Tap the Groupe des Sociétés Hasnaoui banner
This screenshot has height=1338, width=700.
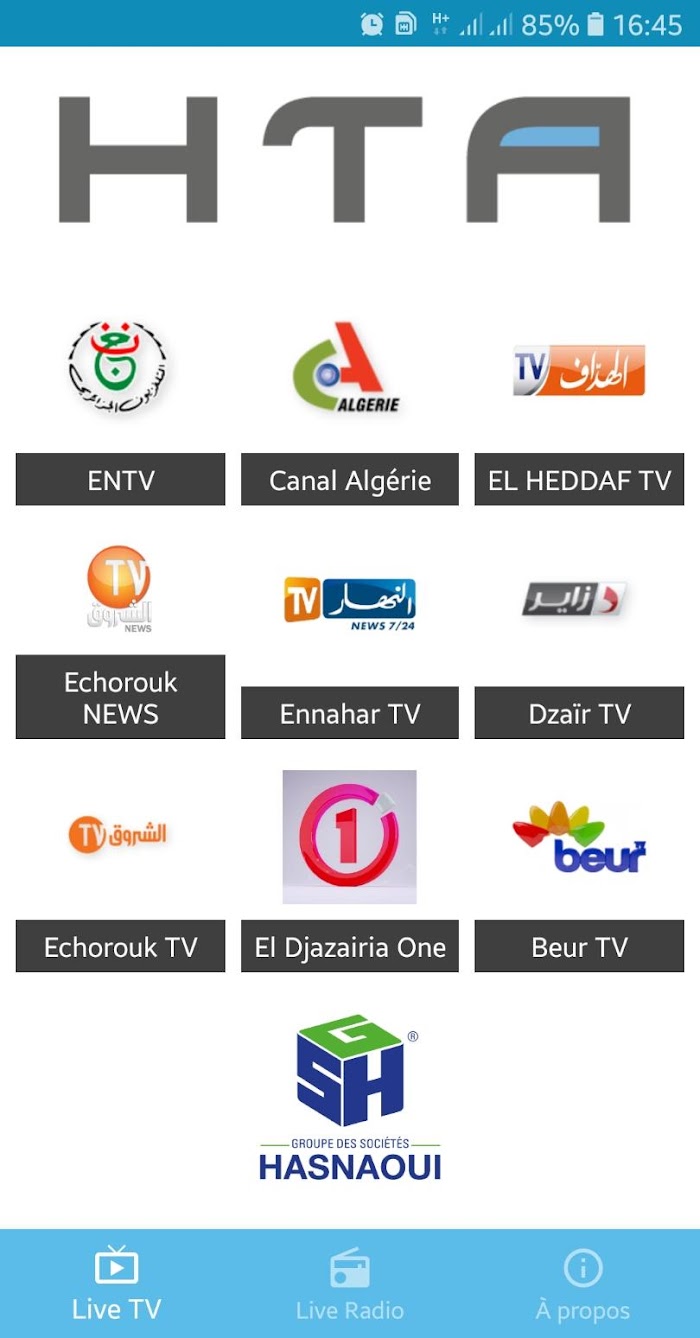(x=350, y=1098)
